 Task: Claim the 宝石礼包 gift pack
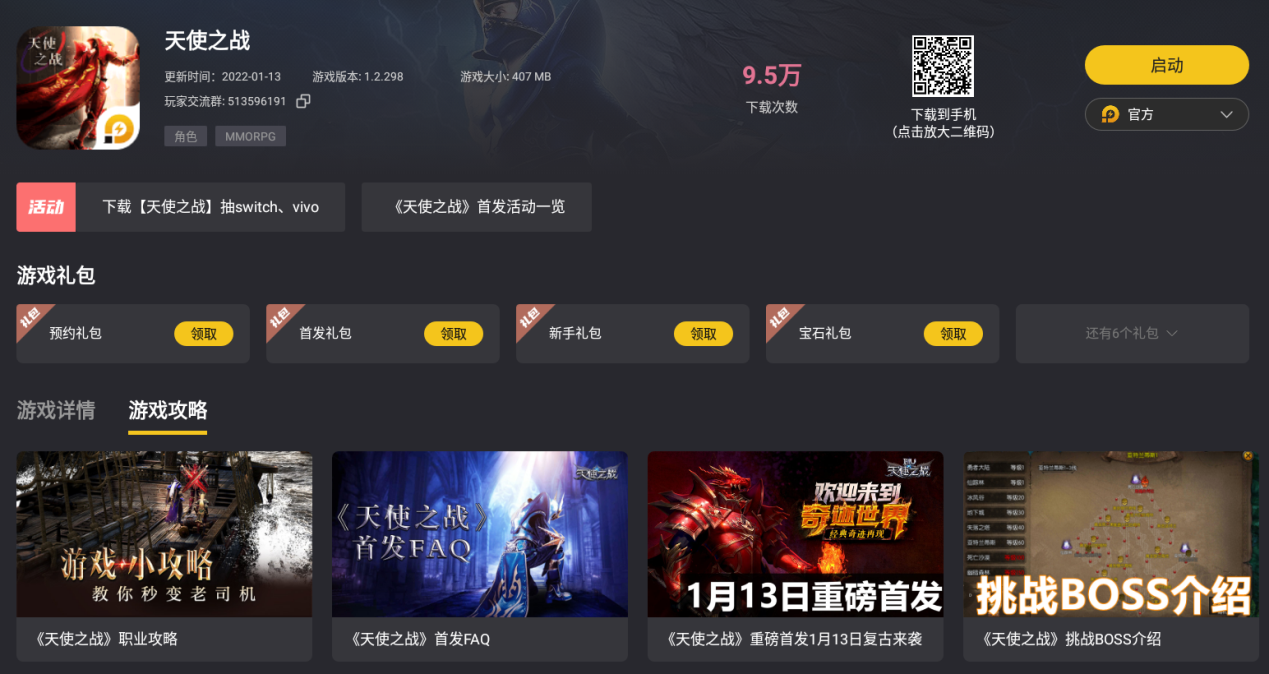tap(953, 334)
